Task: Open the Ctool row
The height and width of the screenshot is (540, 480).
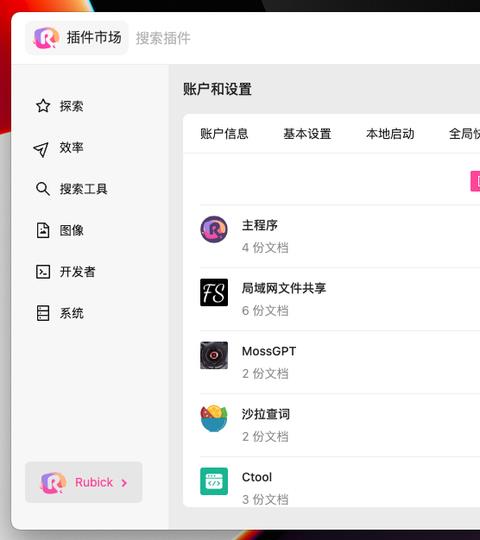Action: [340, 482]
